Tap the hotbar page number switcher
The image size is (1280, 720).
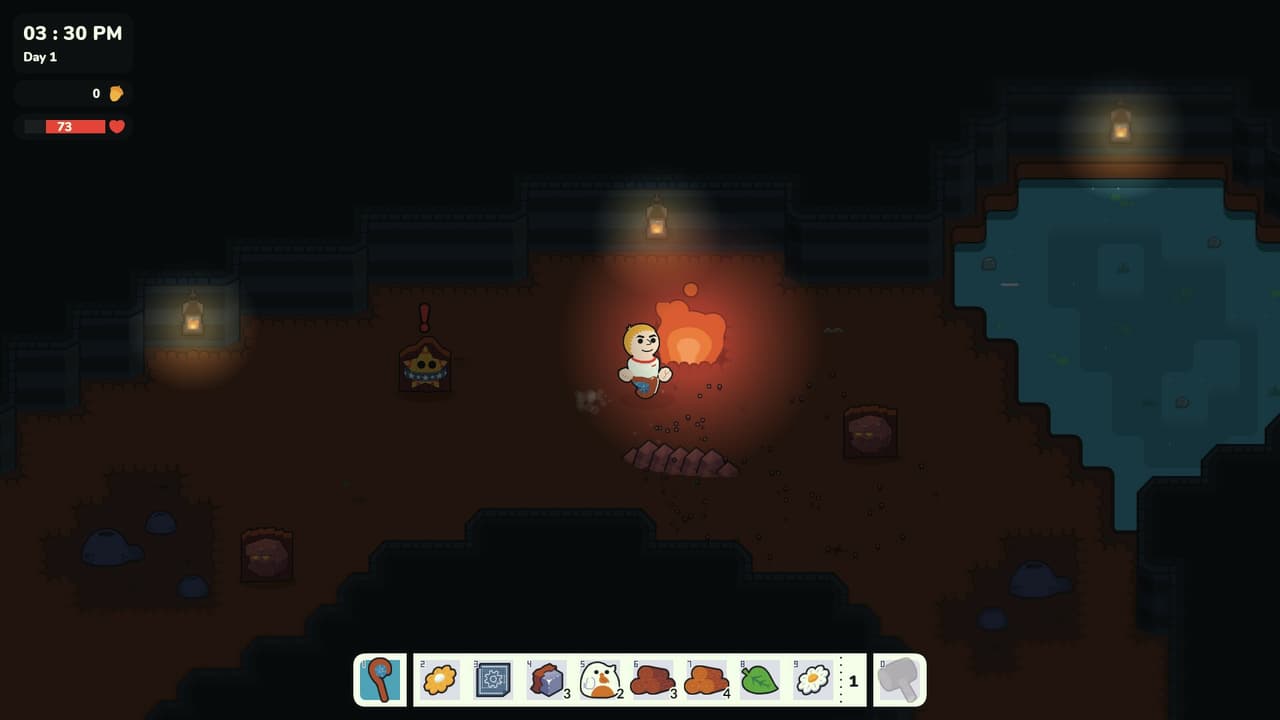click(x=853, y=681)
